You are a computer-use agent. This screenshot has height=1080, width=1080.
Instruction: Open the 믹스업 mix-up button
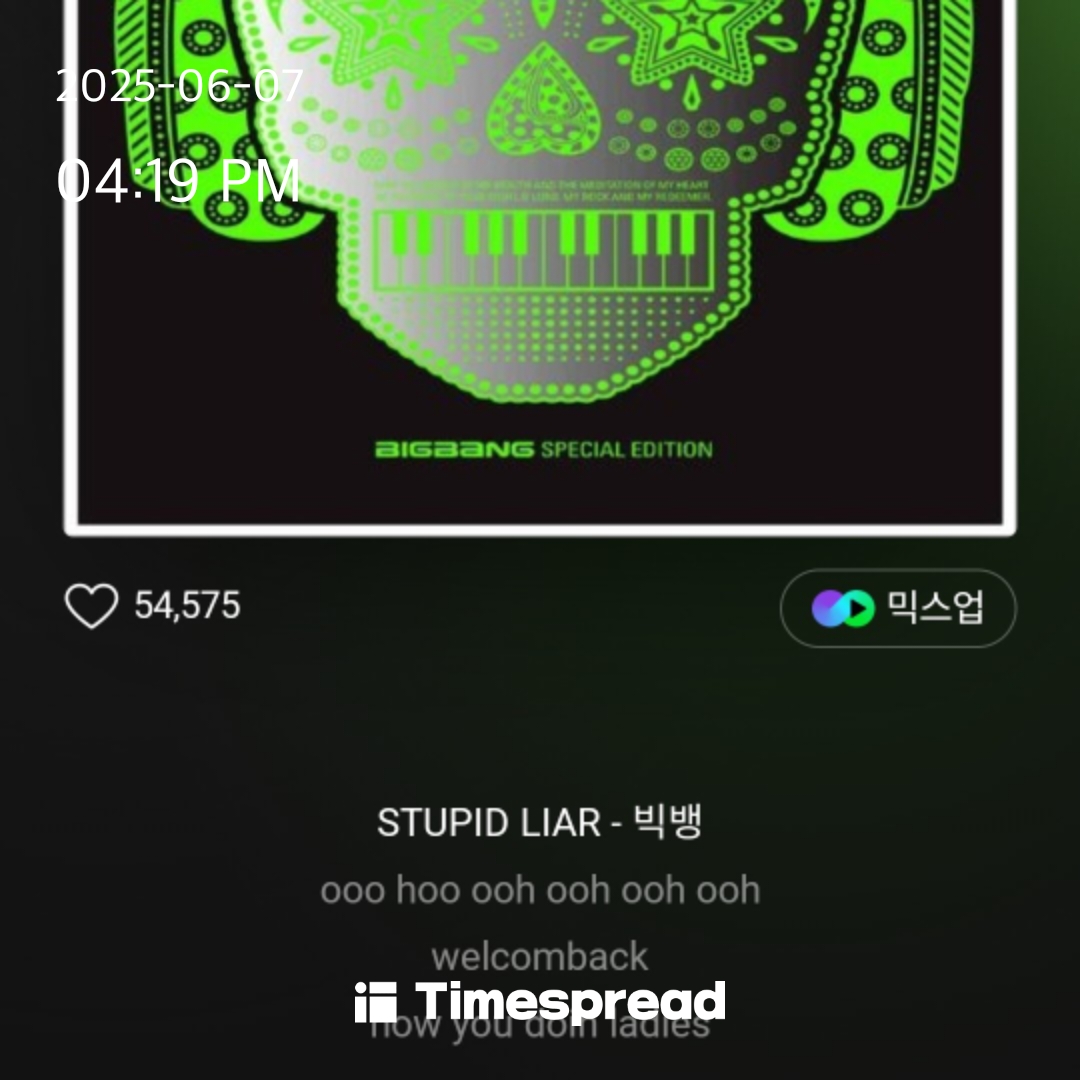898,608
